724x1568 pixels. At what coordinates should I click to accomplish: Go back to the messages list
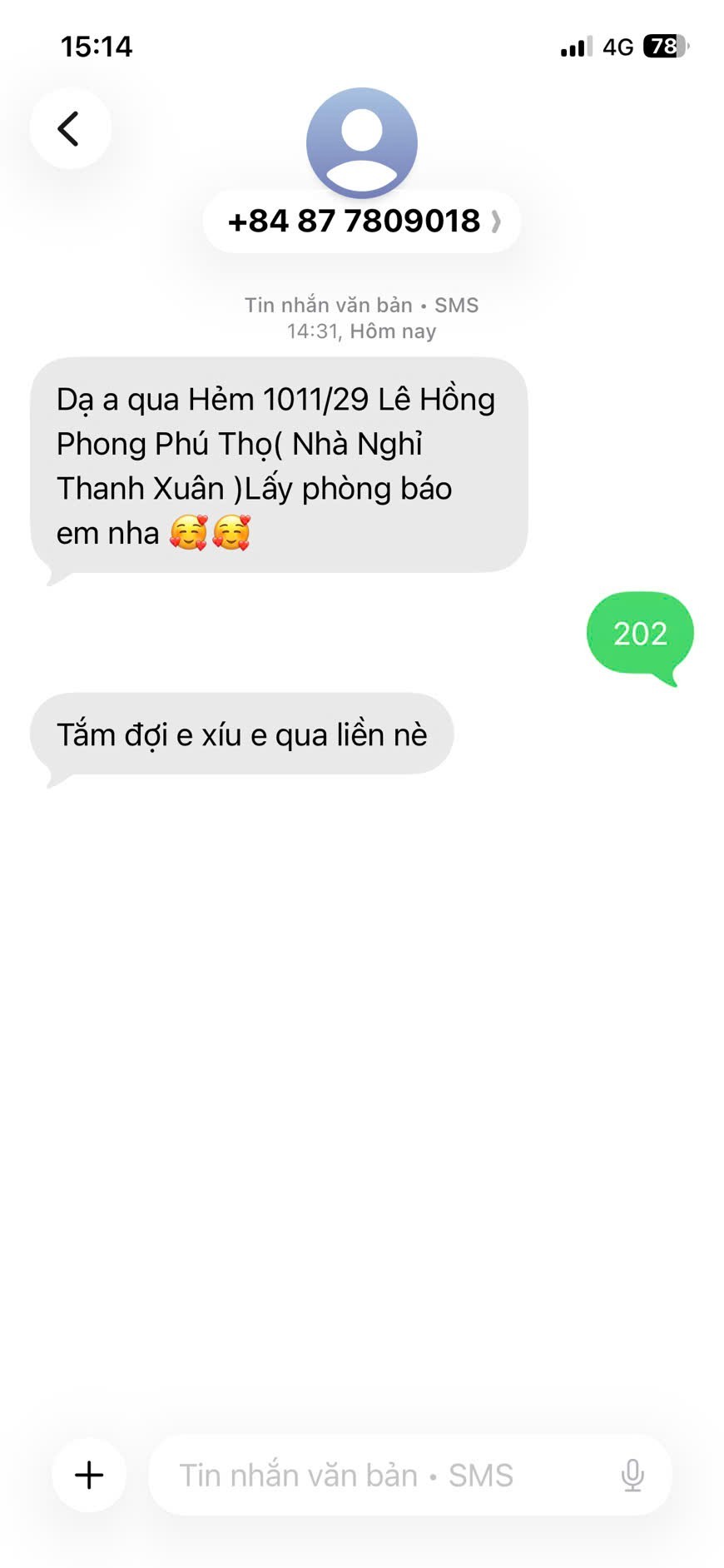69,129
